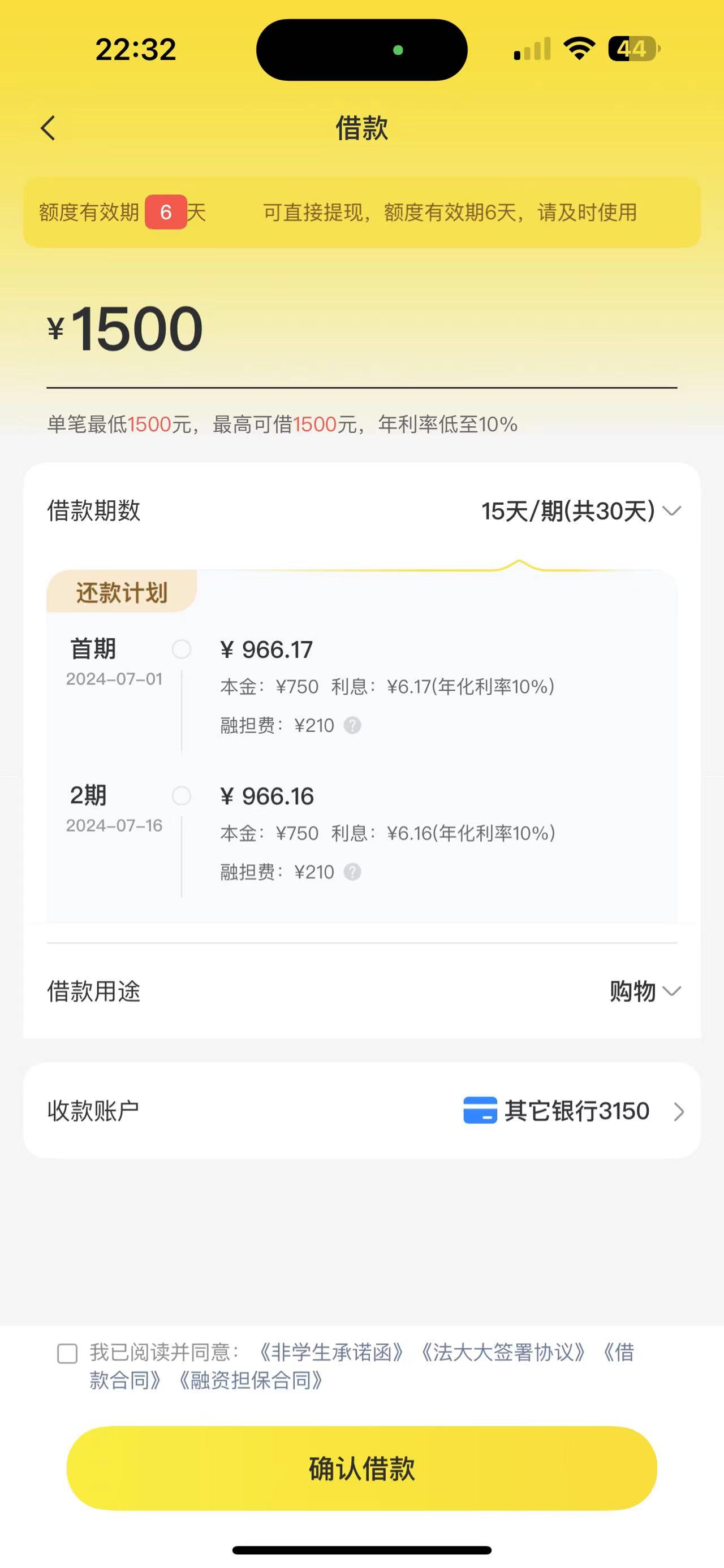Edit the ¥1500 loan amount field
This screenshot has height=1568, width=724.
pos(361,330)
